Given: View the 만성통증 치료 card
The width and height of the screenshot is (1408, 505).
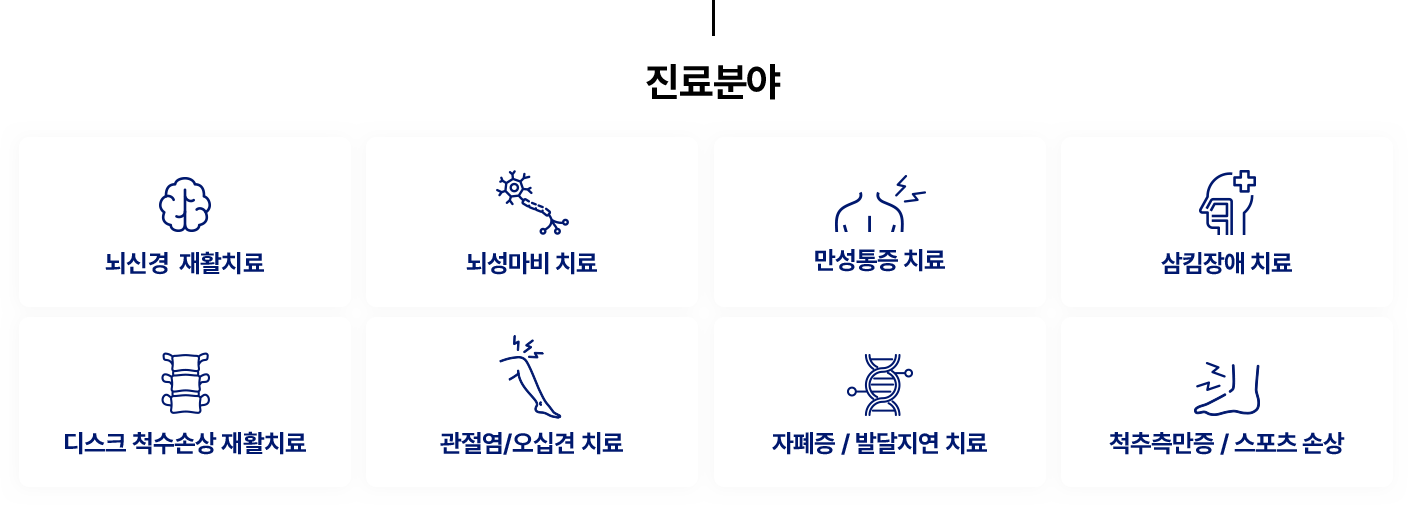Looking at the screenshot, I should click(880, 222).
